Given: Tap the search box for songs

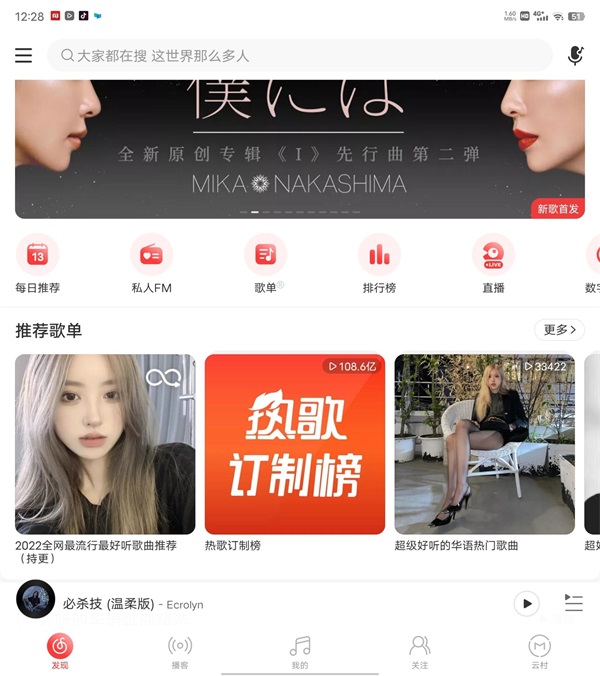Looking at the screenshot, I should 300,56.
